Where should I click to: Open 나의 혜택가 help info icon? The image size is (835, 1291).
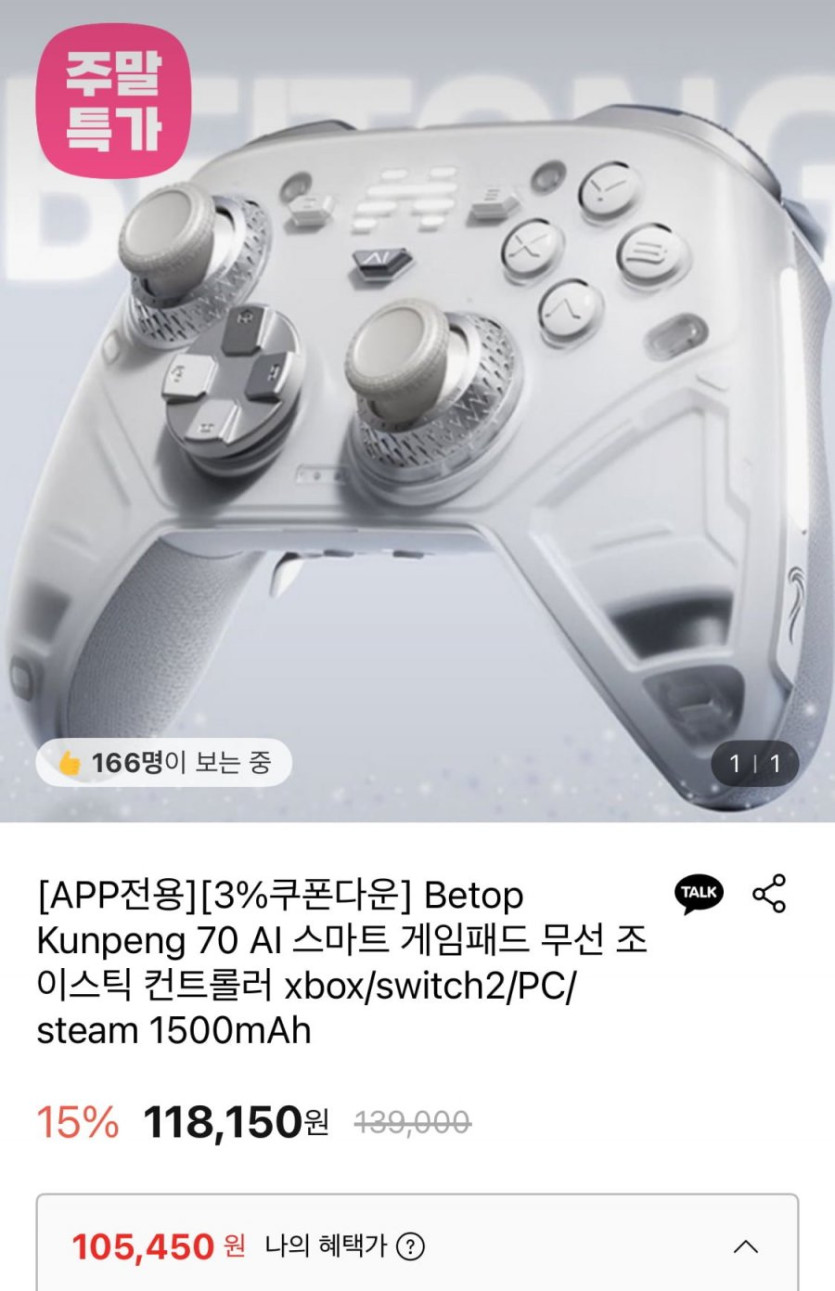coord(410,1247)
